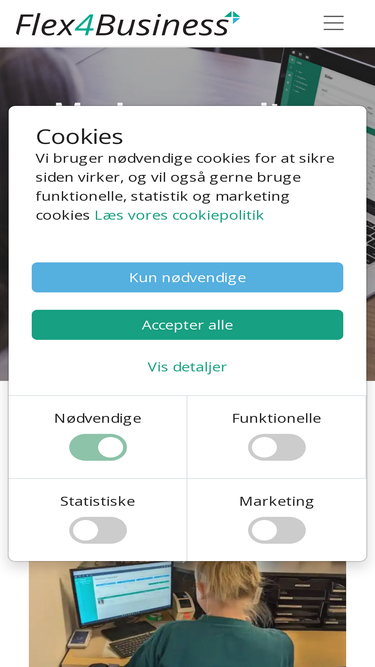
Task: Open the hamburger menu
Action: [x=333, y=23]
